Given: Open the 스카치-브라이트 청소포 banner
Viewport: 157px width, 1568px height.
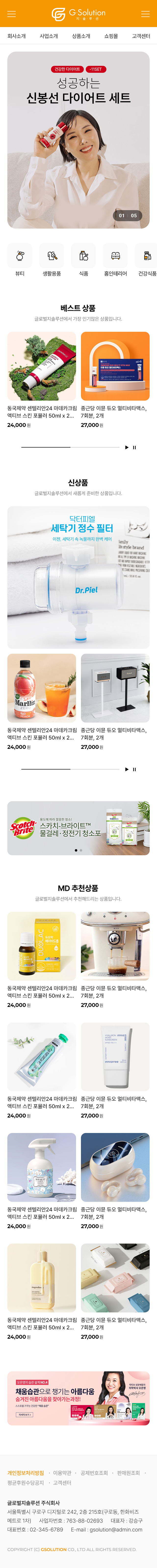Looking at the screenshot, I should (78, 828).
